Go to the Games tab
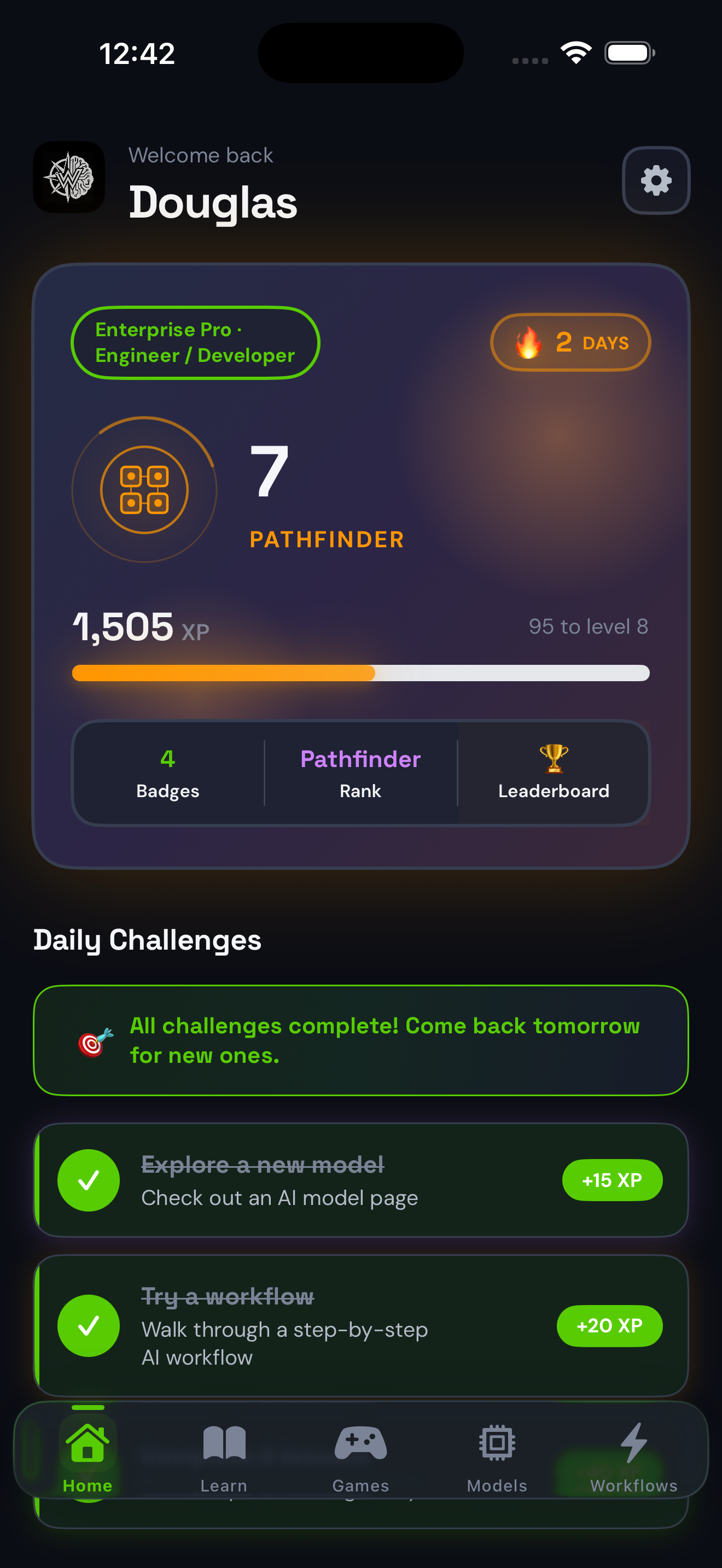Viewport: 722px width, 1568px height. [360, 1458]
